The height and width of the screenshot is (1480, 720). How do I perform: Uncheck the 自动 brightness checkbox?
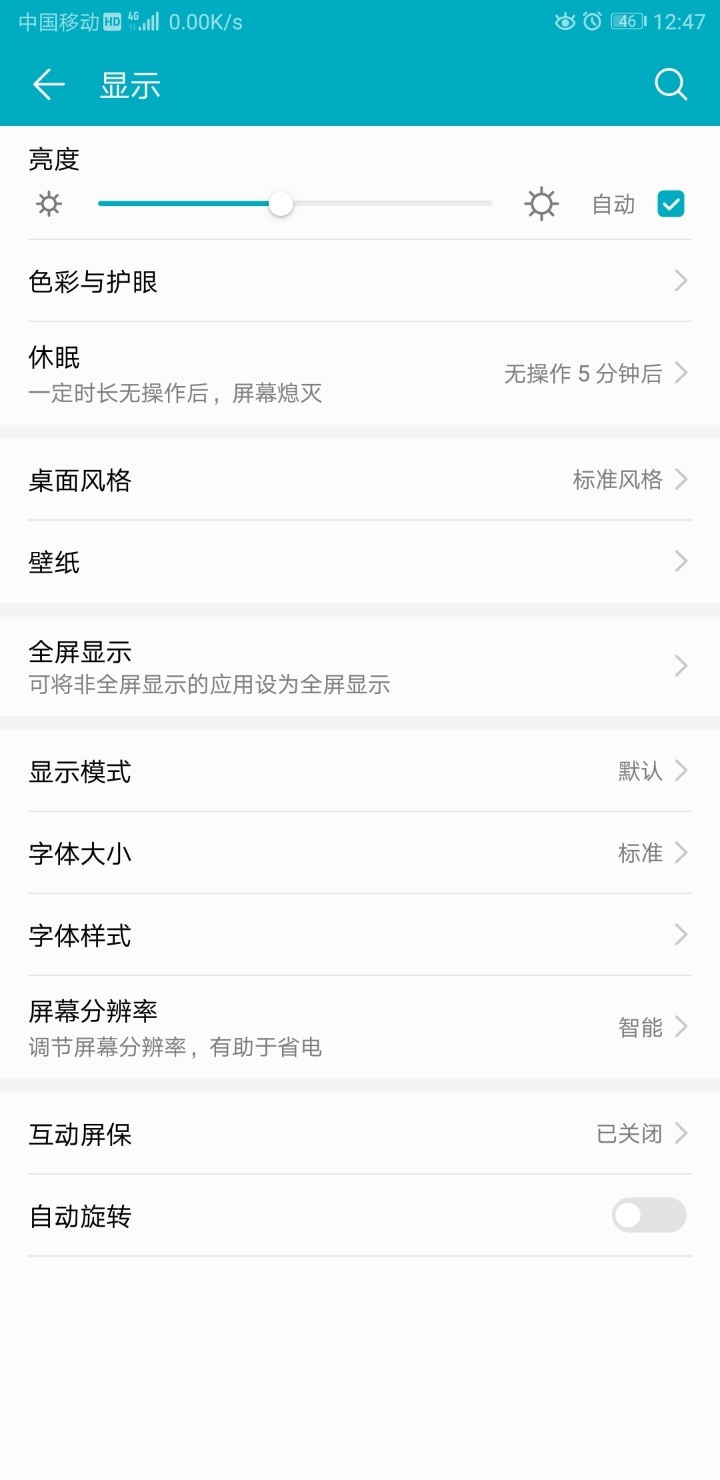[670, 204]
